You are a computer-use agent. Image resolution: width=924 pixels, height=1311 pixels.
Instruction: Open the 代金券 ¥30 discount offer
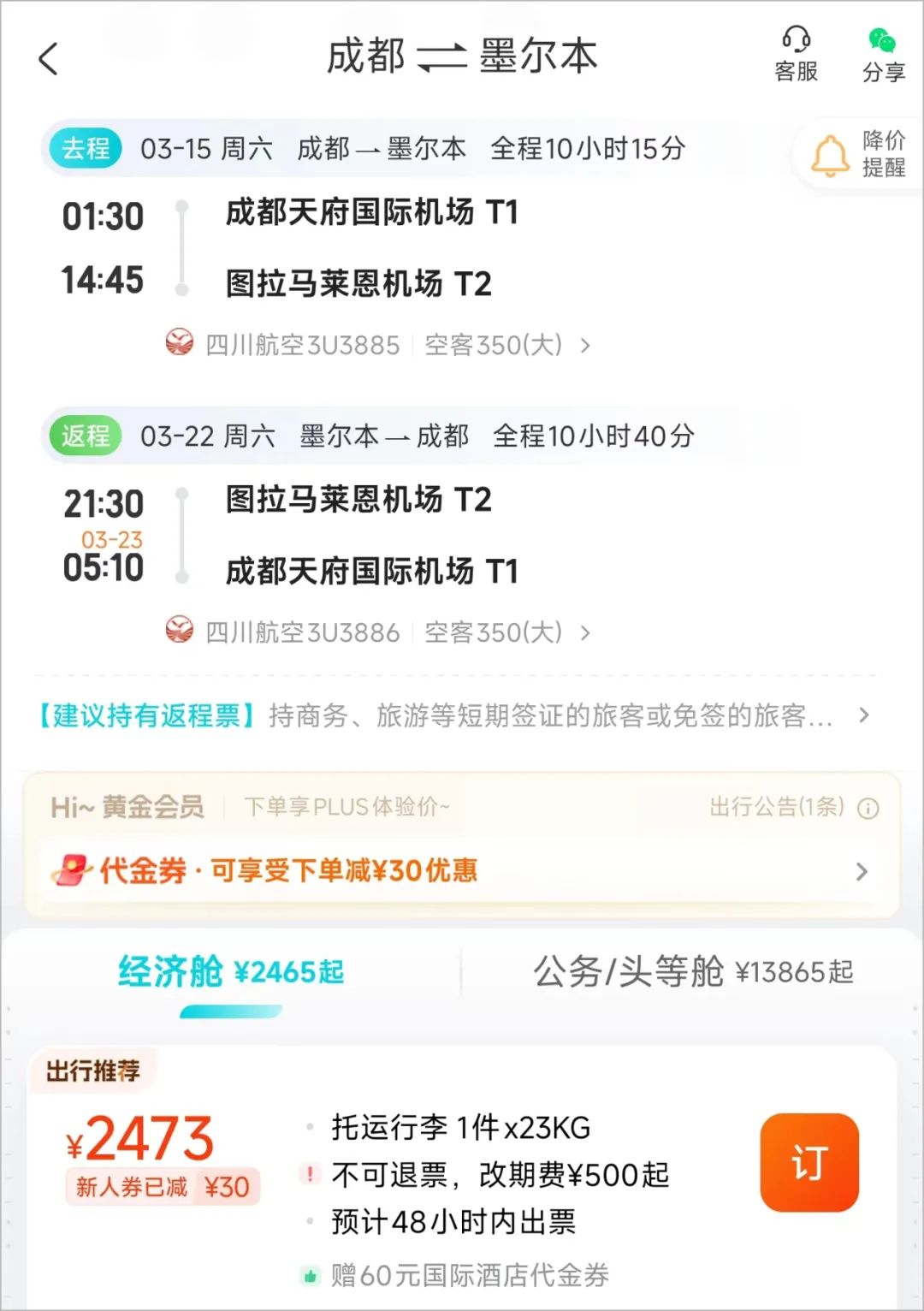click(460, 871)
